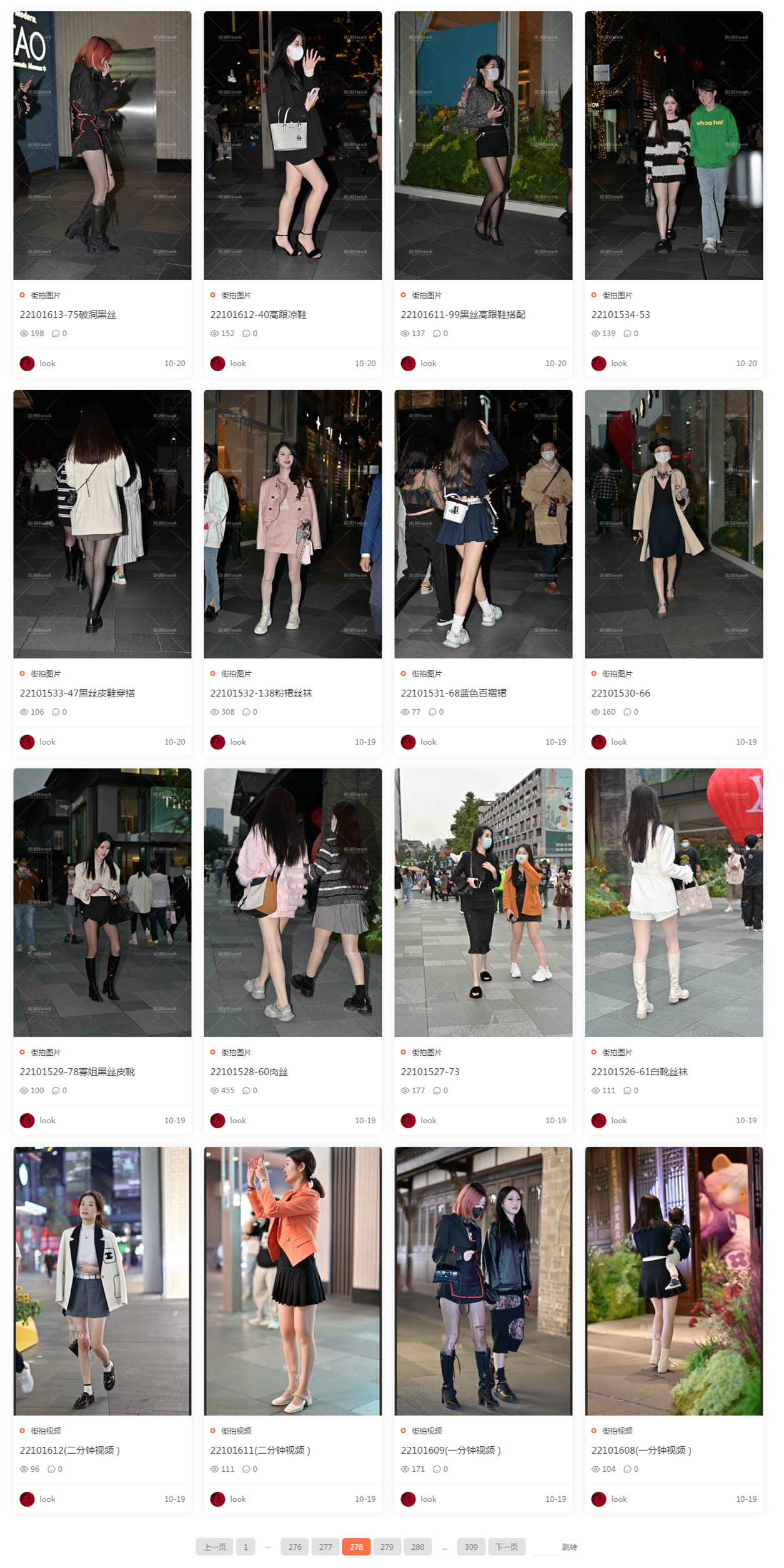This screenshot has width=784, height=1568.
Task: Open post 22101532-138粉裙丝袜
Action: (261, 693)
